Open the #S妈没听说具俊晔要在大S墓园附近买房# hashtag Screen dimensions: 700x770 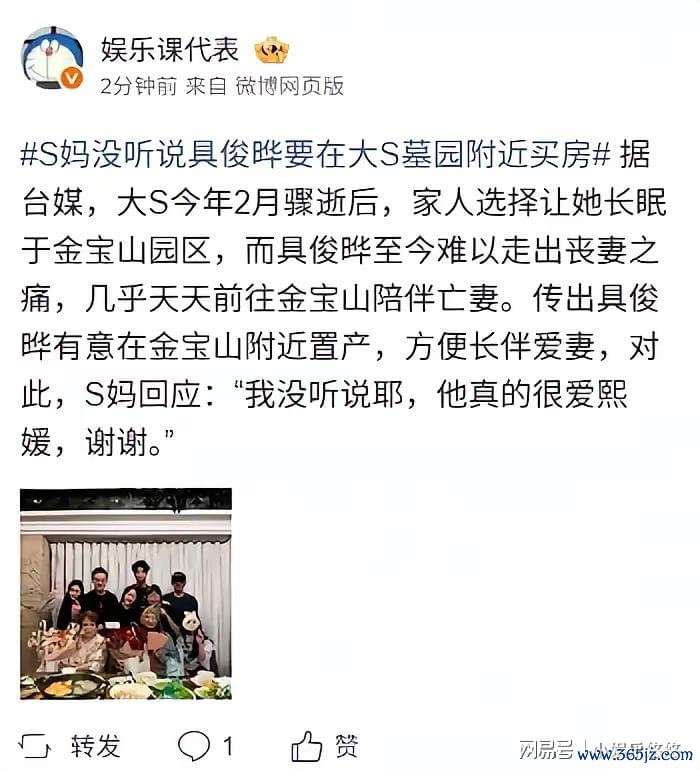316,155
